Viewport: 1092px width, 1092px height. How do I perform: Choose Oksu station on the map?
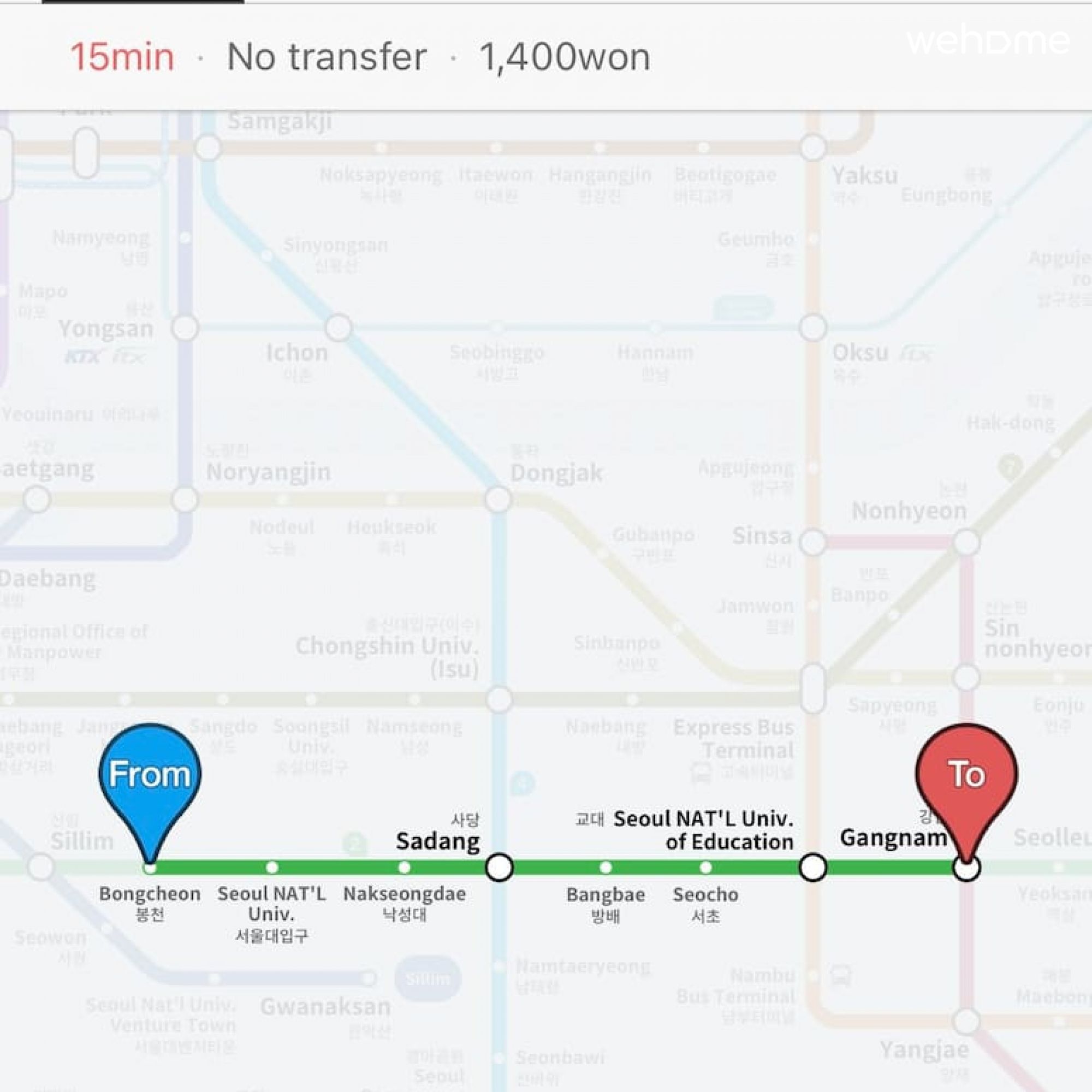pos(813,328)
